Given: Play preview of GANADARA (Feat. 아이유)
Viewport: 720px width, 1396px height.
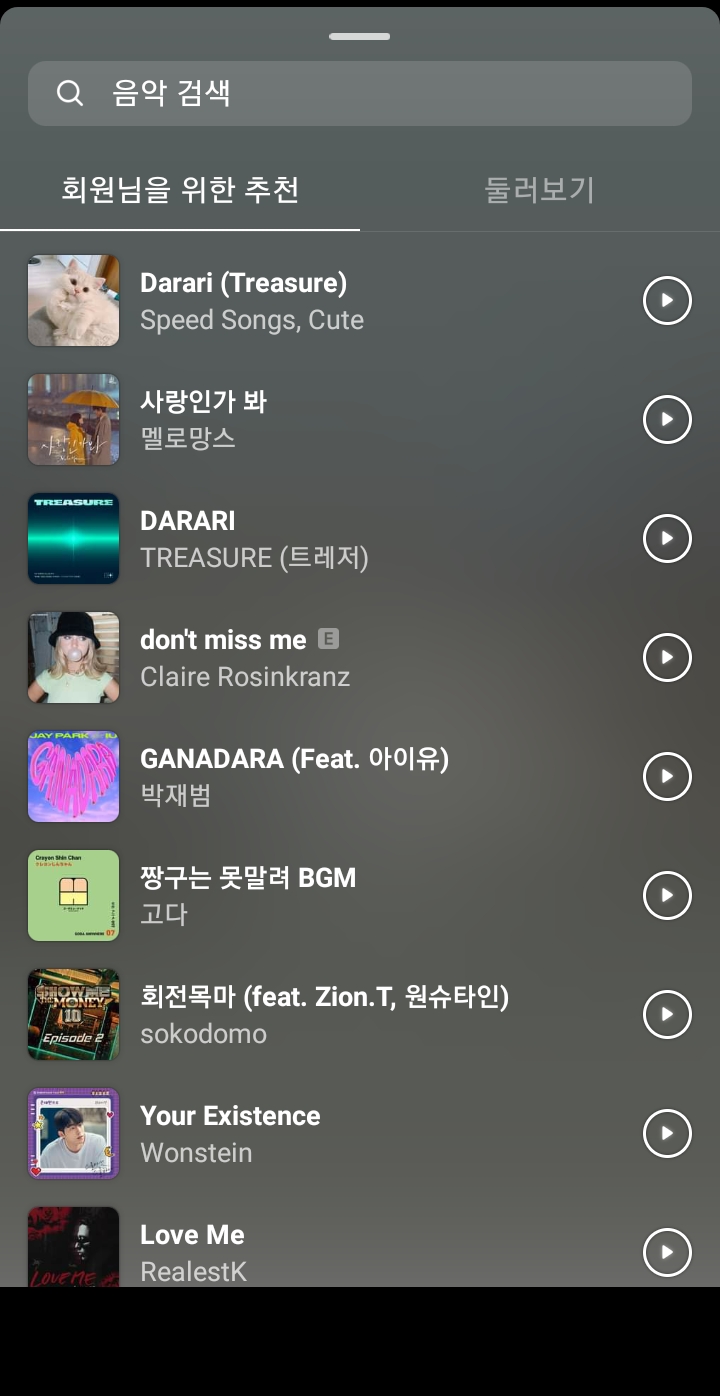Looking at the screenshot, I should coord(667,777).
